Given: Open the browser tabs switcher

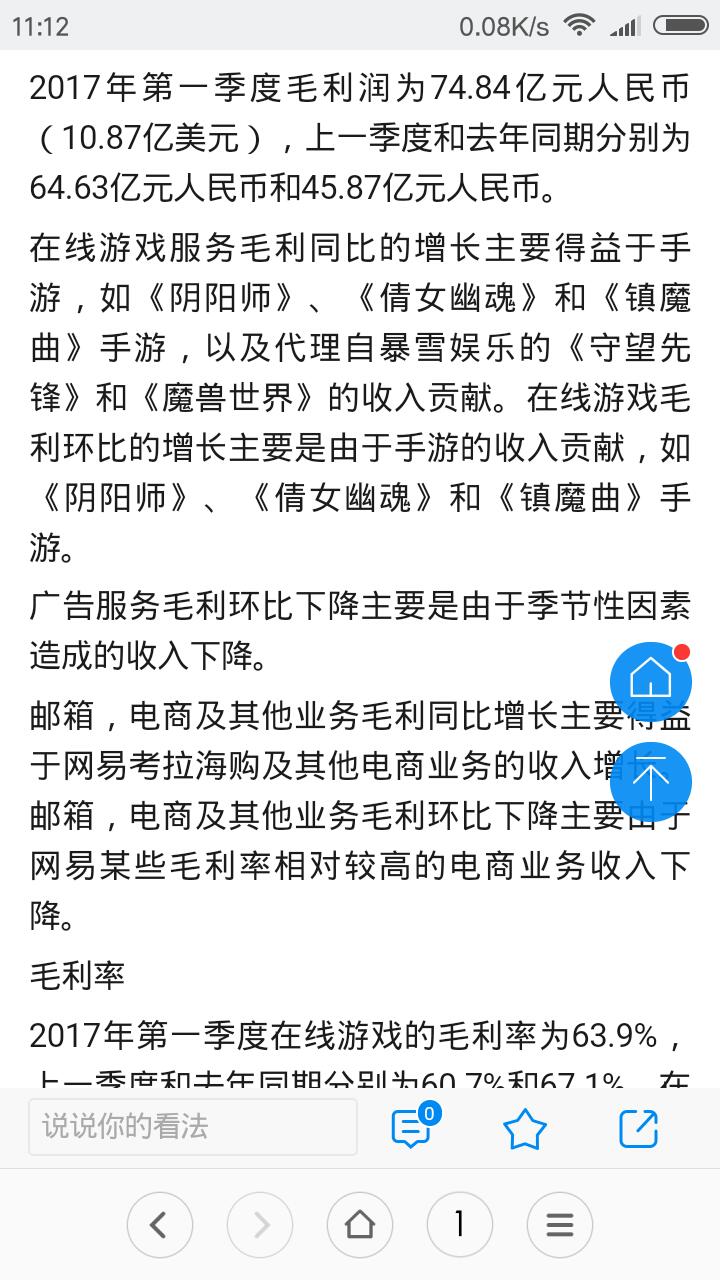Looking at the screenshot, I should 459,1224.
